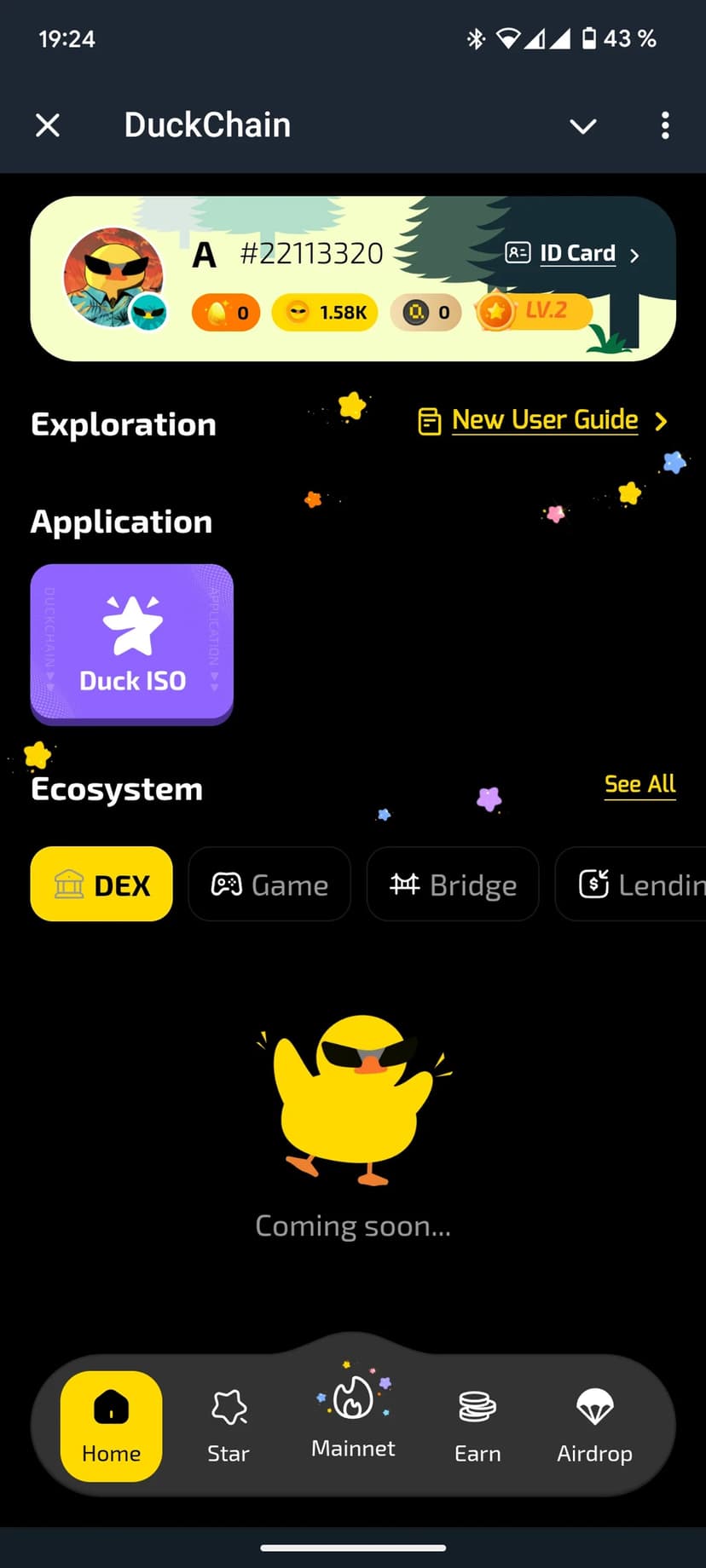Open the LV.2 level badge
Image resolution: width=706 pixels, height=1568 pixels.
[535, 311]
